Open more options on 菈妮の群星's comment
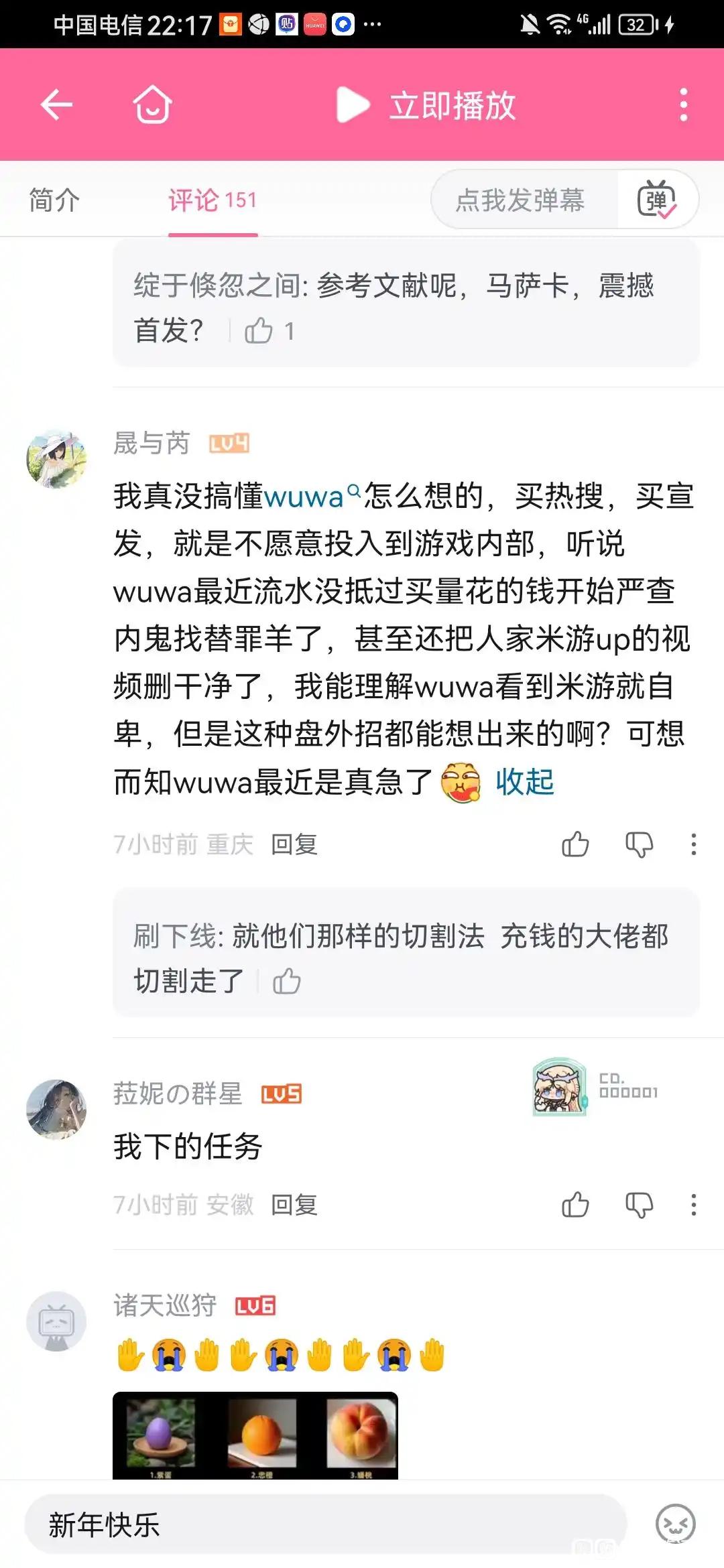Screen dimensions: 724x1568 coord(694,1205)
